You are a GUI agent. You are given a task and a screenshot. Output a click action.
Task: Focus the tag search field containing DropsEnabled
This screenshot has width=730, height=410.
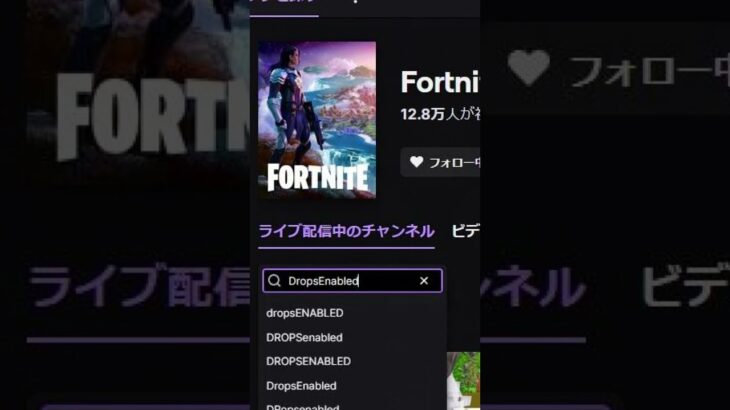(x=345, y=281)
